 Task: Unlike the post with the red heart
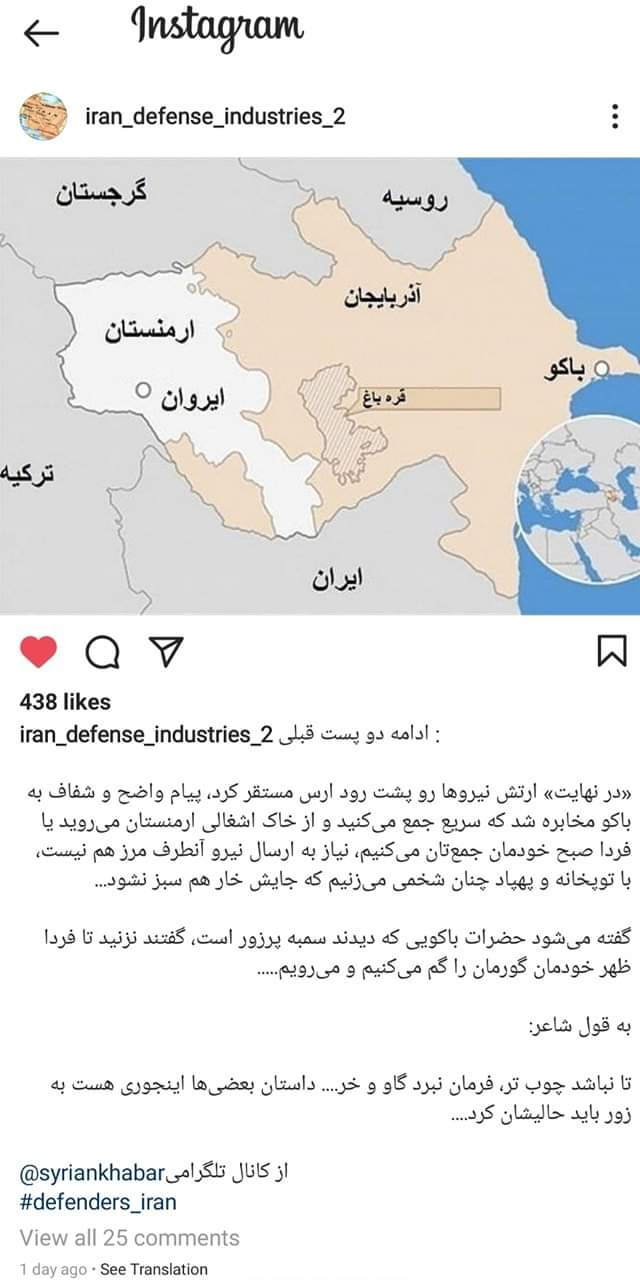(39, 653)
